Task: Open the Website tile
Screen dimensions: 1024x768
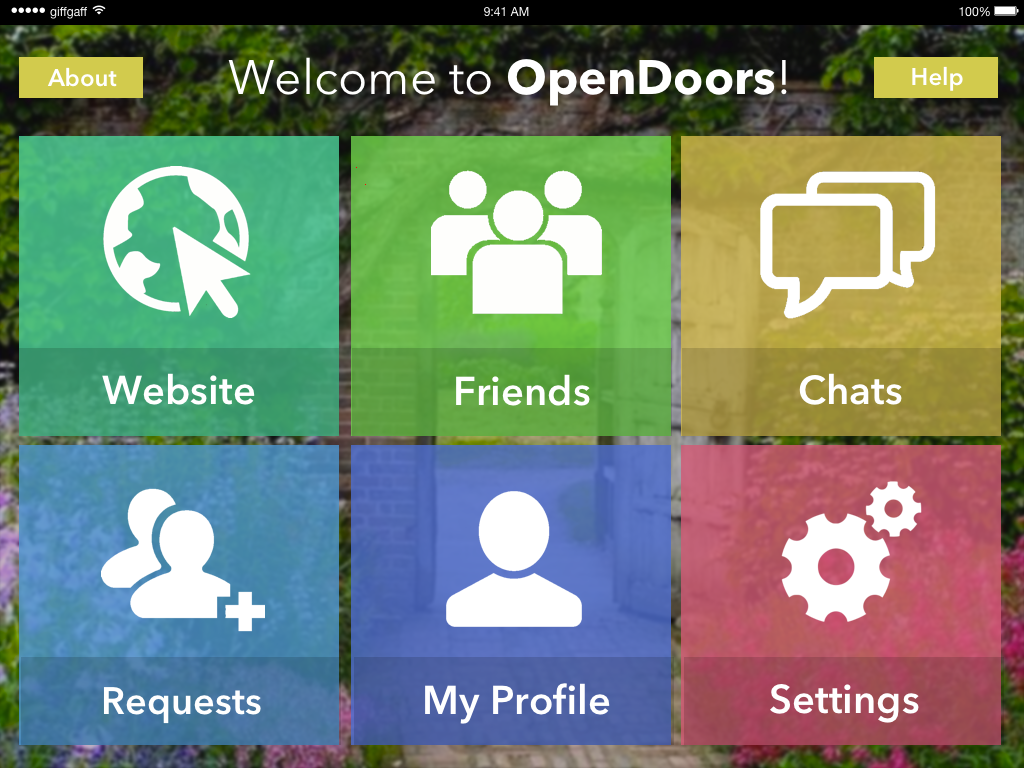Action: point(179,286)
